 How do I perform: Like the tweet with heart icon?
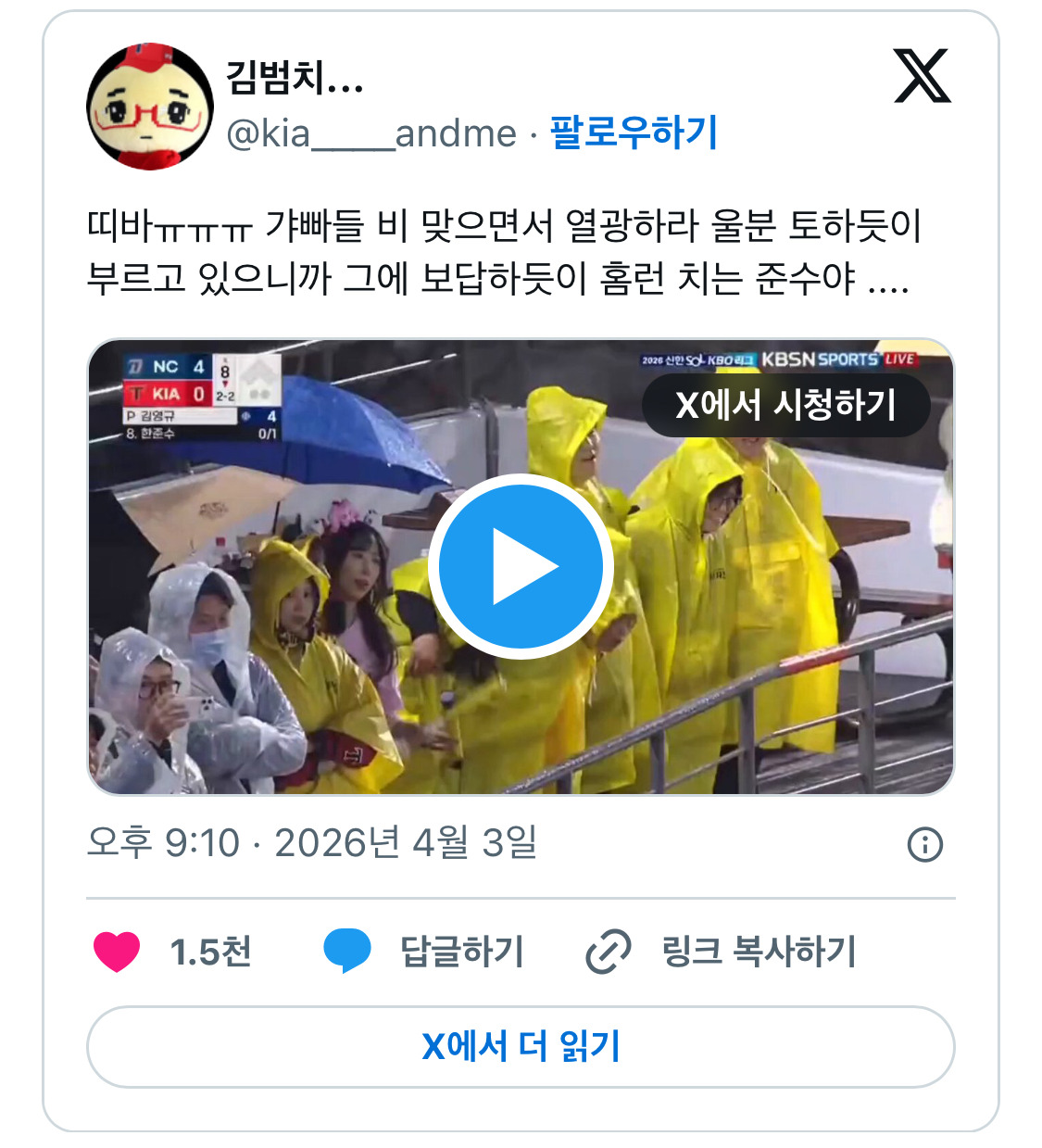117,952
